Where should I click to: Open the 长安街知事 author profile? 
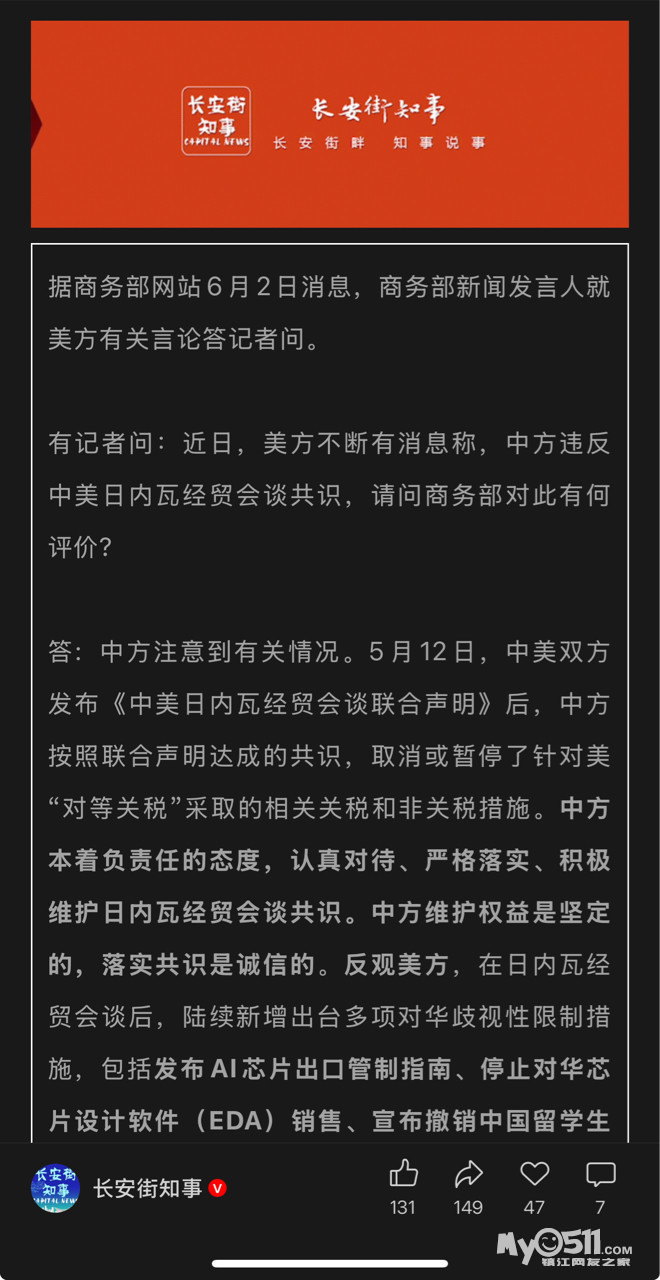click(147, 1188)
